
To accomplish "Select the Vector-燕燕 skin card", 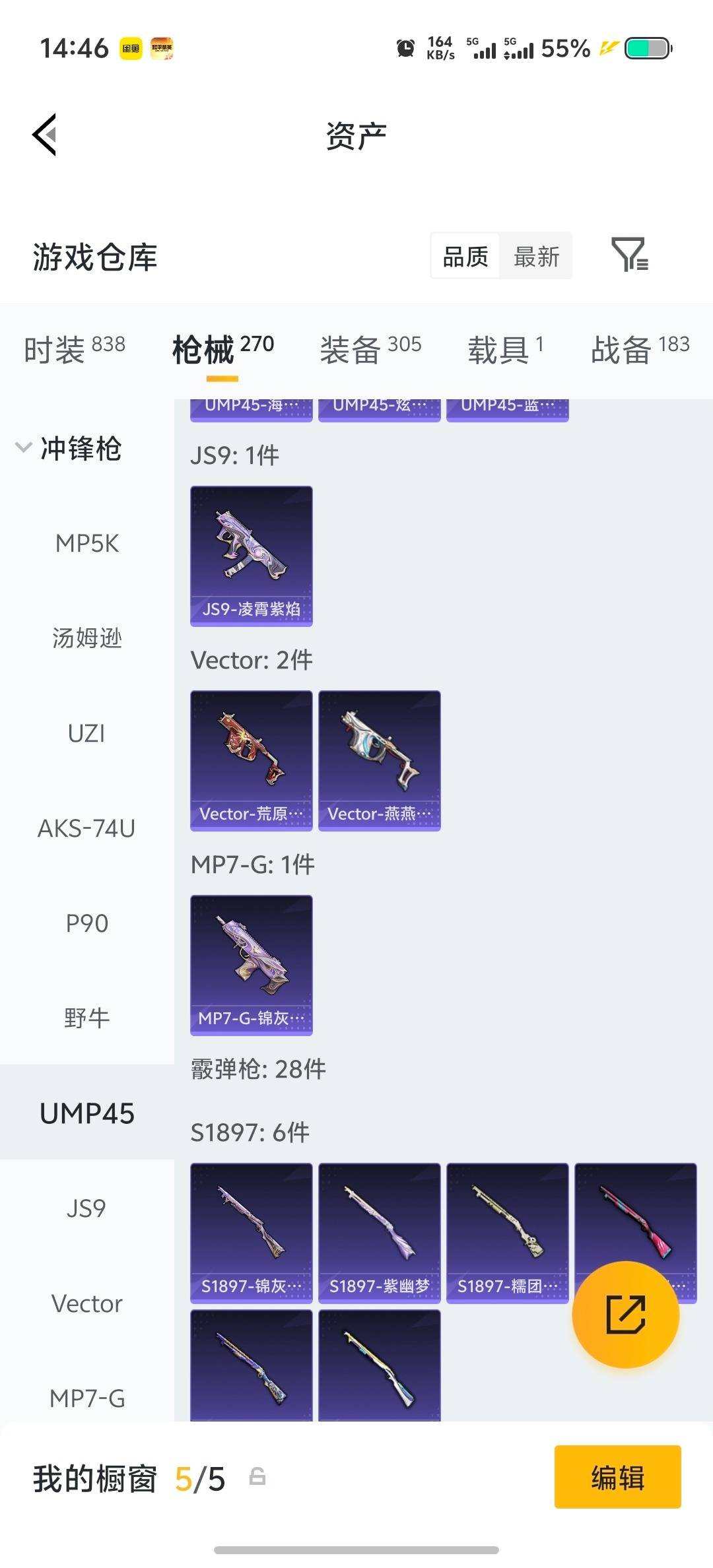I will (x=379, y=758).
